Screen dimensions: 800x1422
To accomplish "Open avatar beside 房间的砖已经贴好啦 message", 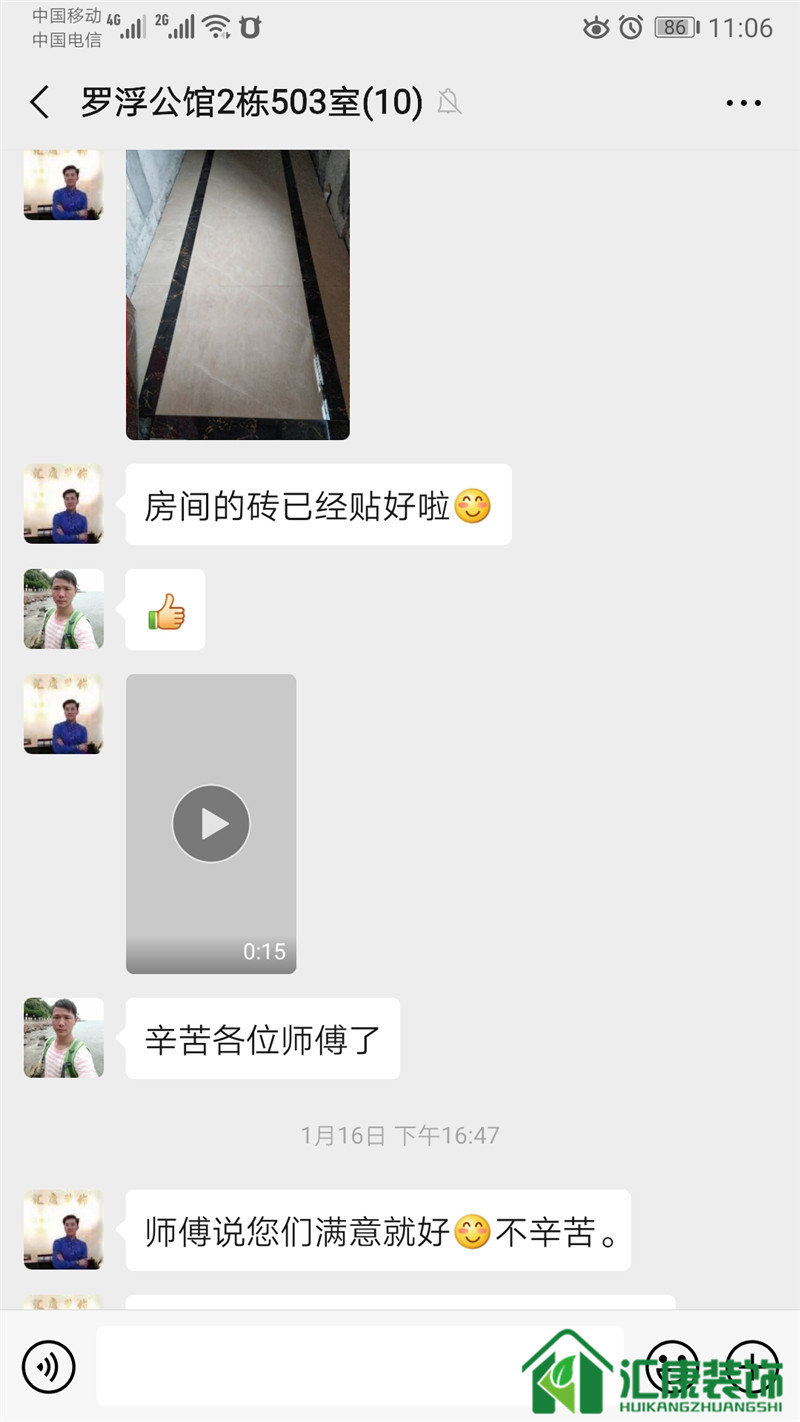I will coord(64,504).
